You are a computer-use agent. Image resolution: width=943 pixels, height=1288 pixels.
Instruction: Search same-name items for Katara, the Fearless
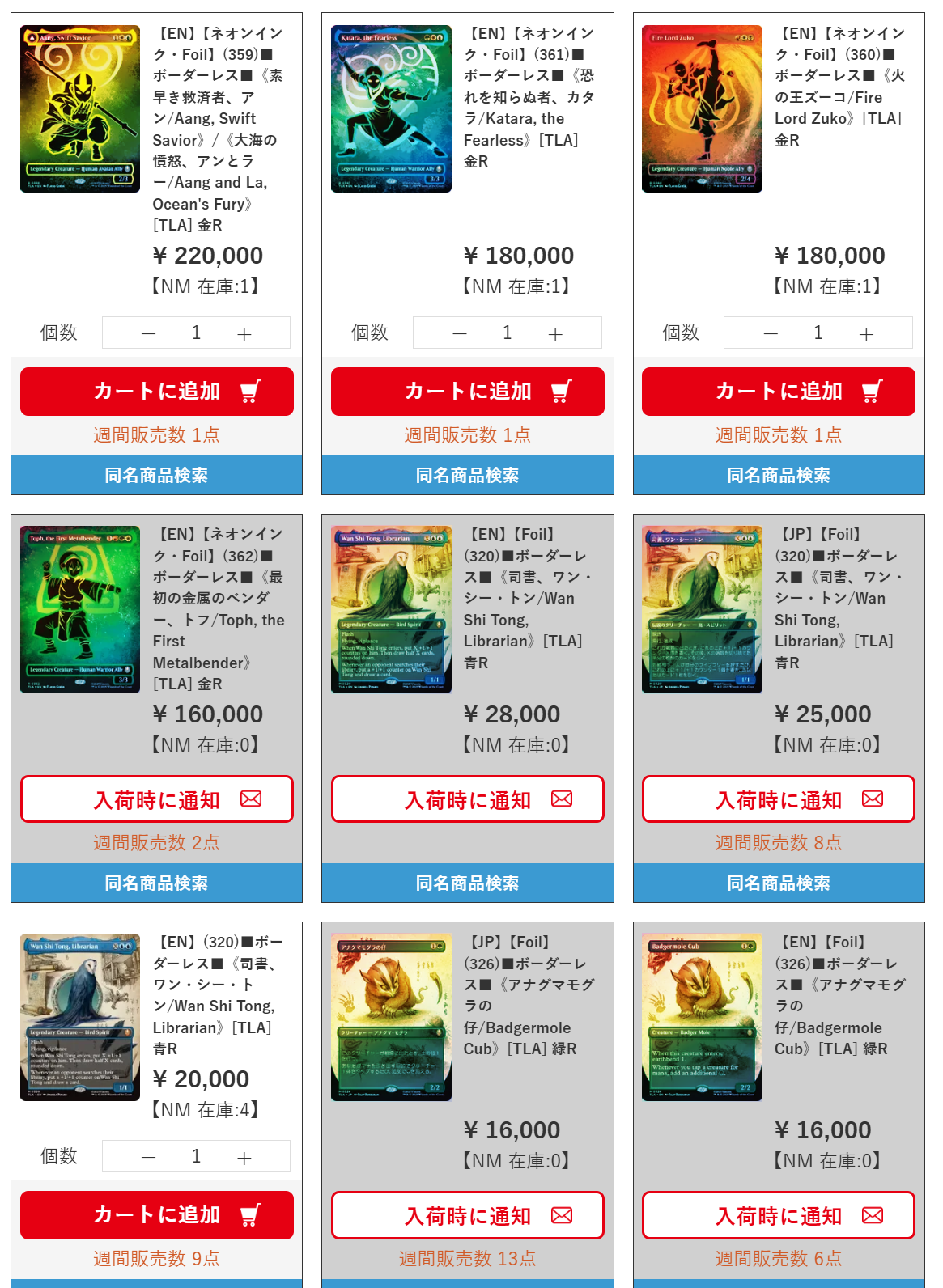point(467,475)
